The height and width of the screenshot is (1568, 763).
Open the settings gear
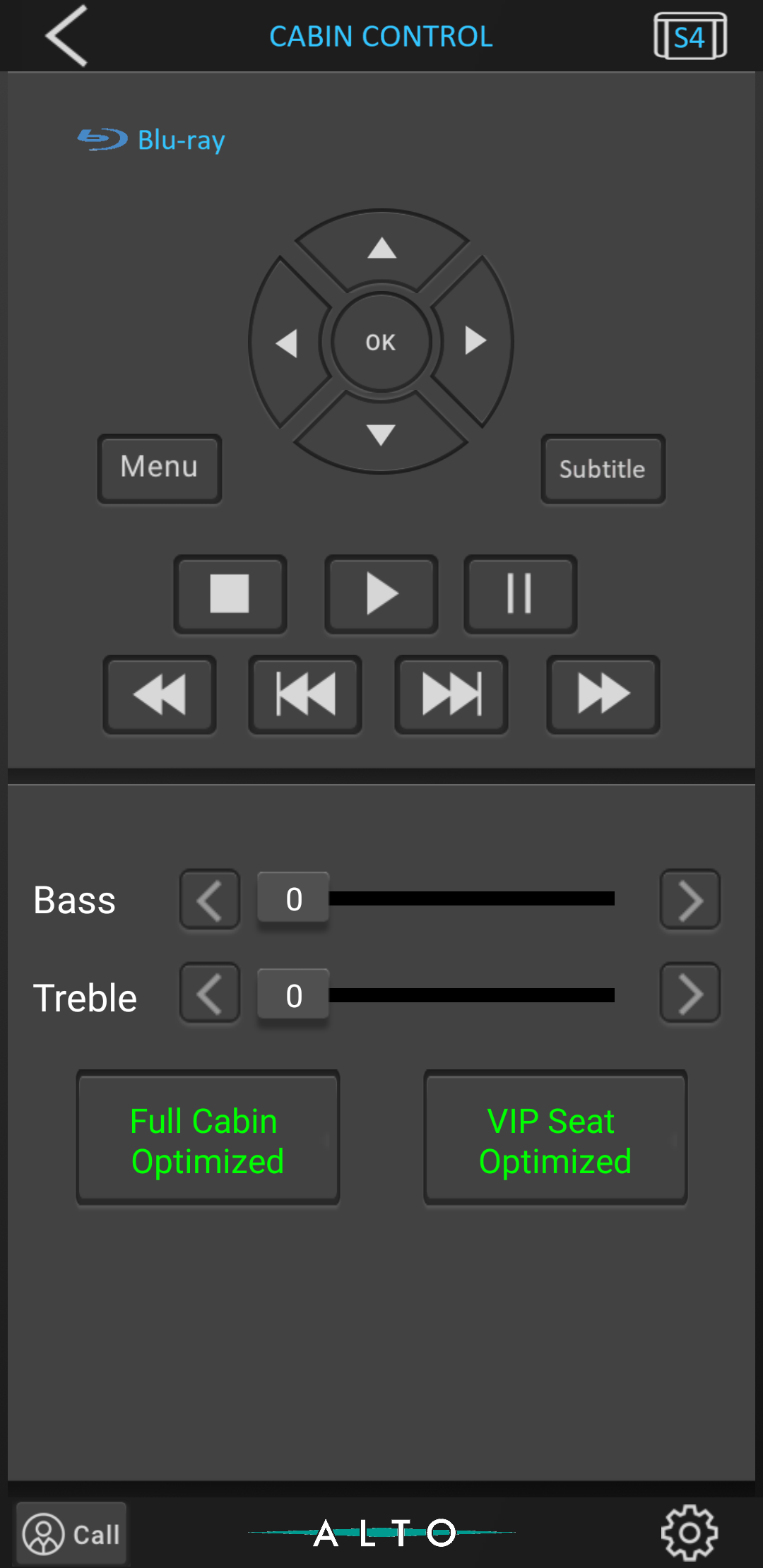pos(690,1532)
